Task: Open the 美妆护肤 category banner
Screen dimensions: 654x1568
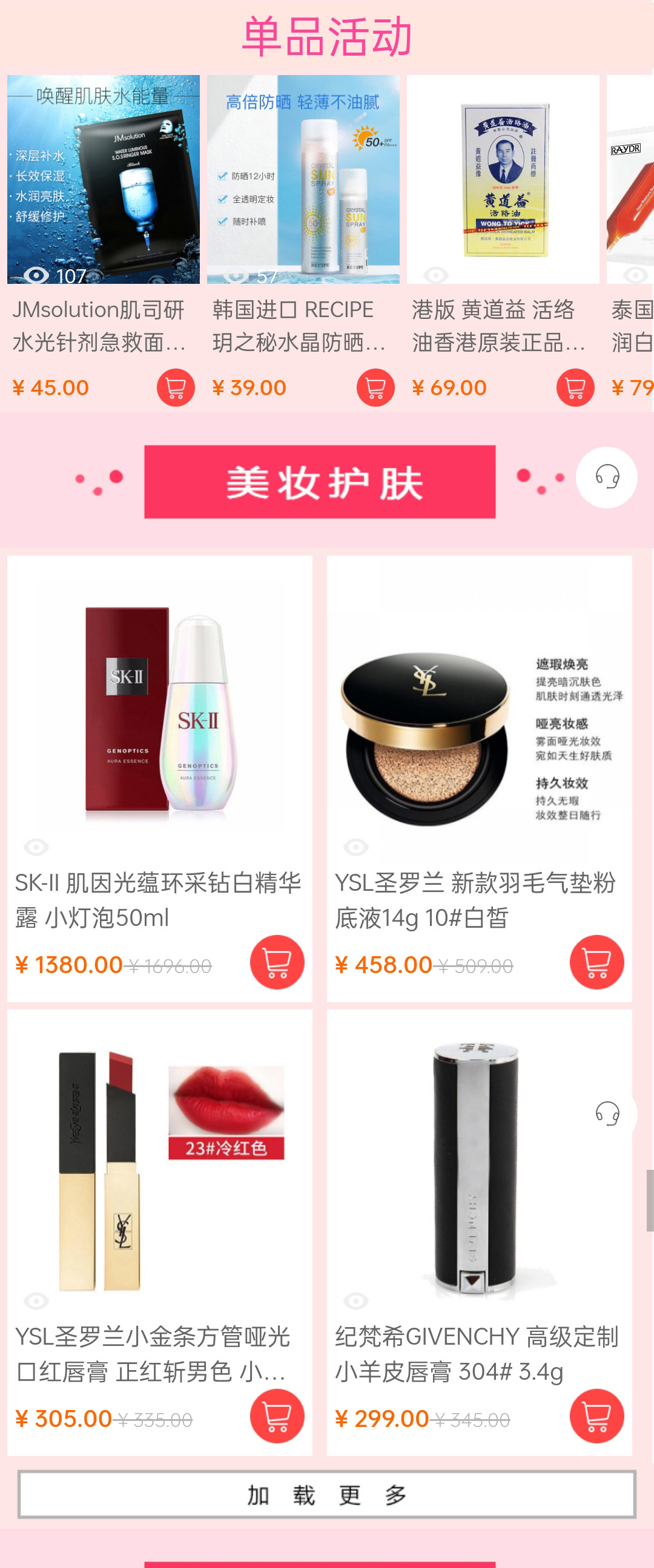Action: point(320,482)
